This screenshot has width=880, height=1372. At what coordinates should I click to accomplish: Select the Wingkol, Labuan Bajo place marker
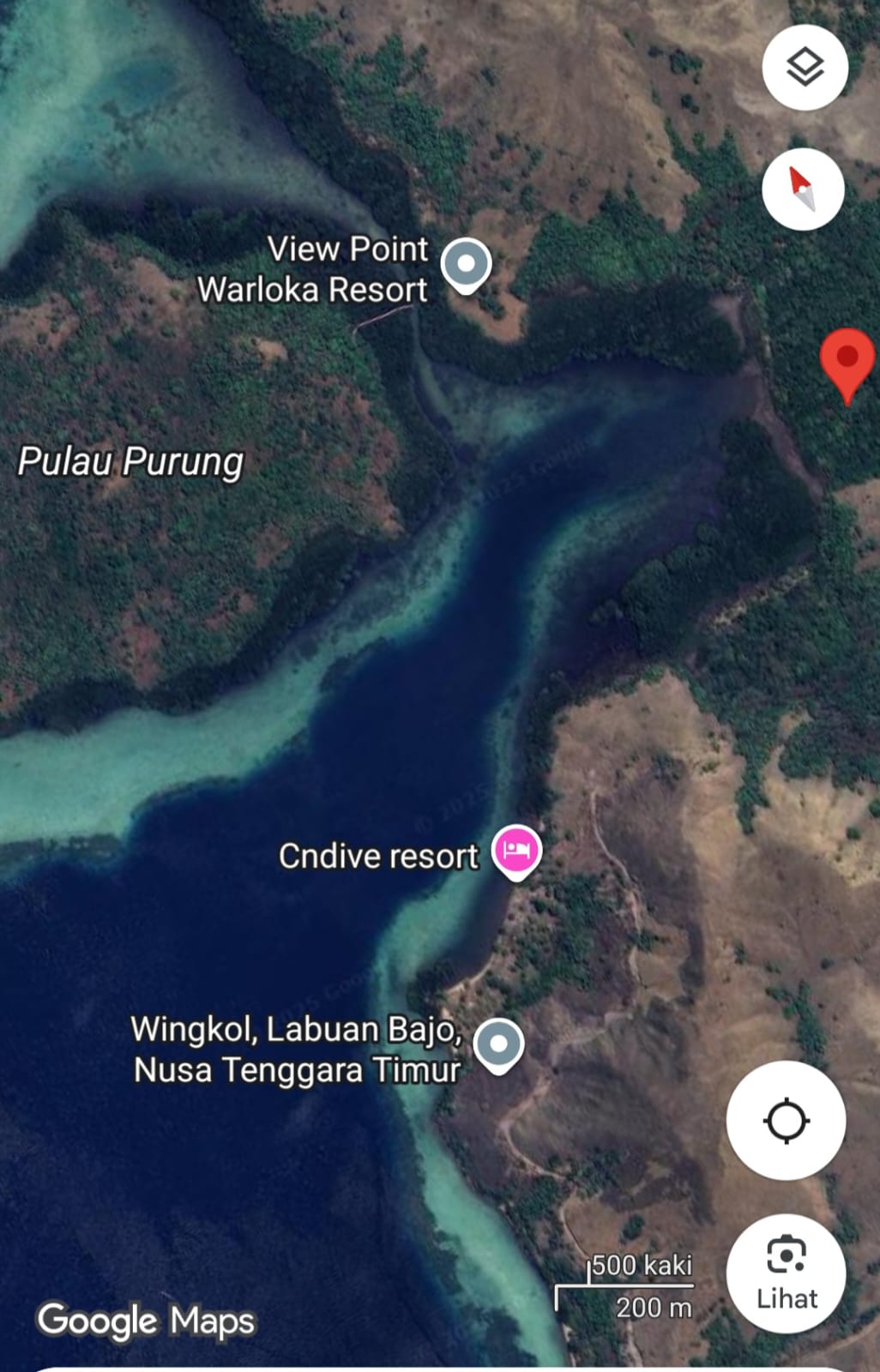coord(498,1045)
